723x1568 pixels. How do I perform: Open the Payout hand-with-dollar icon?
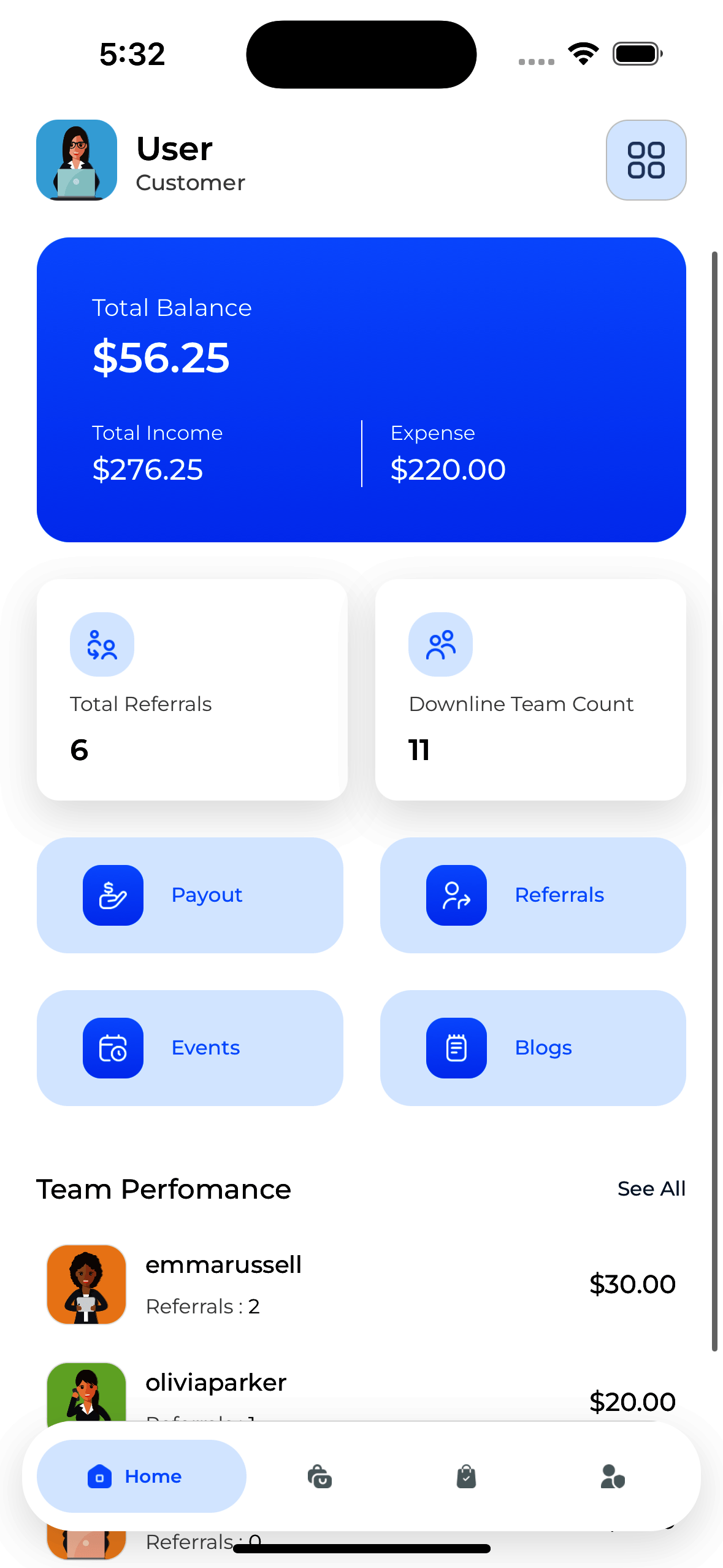click(x=113, y=895)
